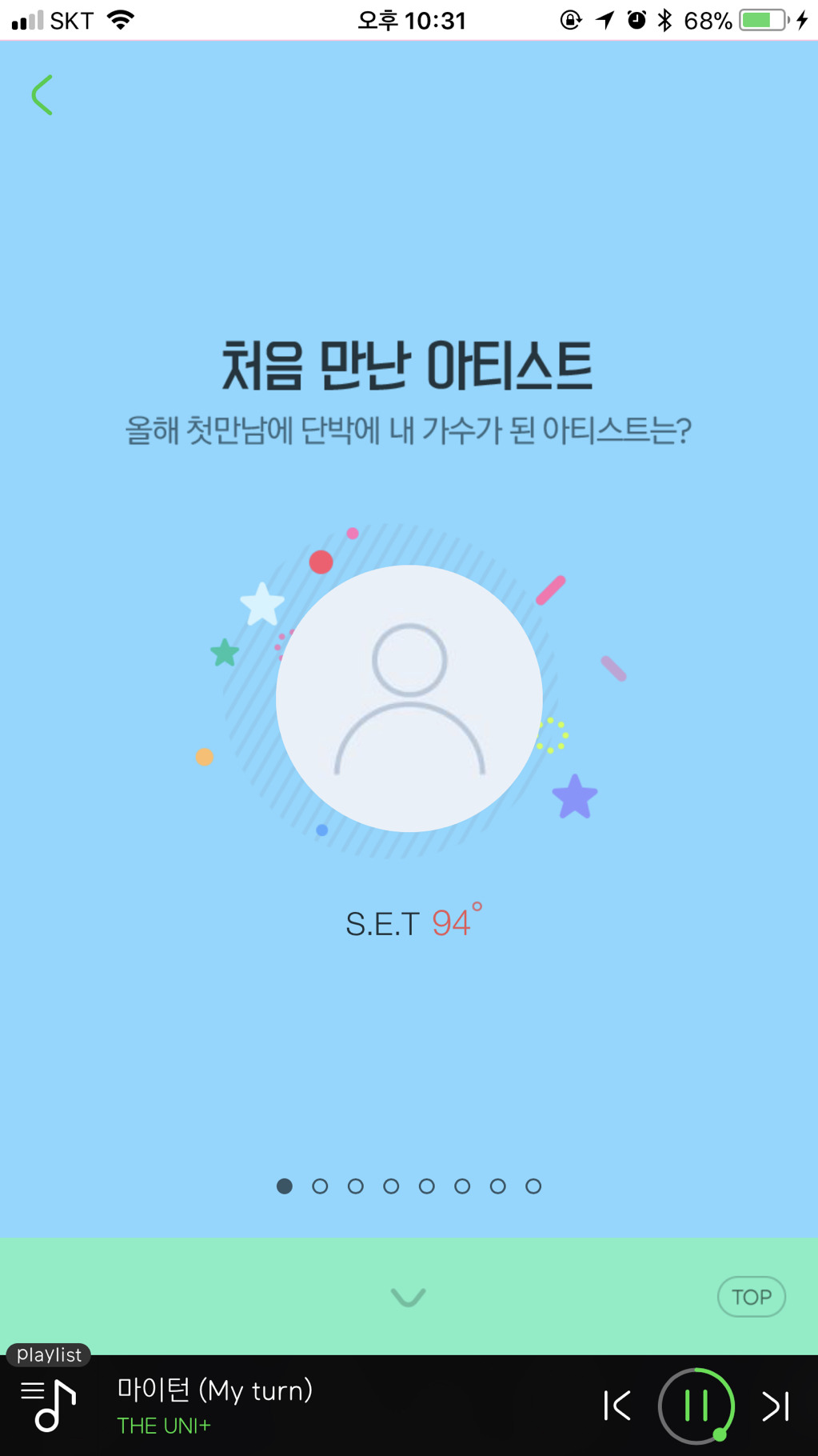The image size is (818, 1456).
Task: Select the last page indicator dot
Action: [x=533, y=1186]
